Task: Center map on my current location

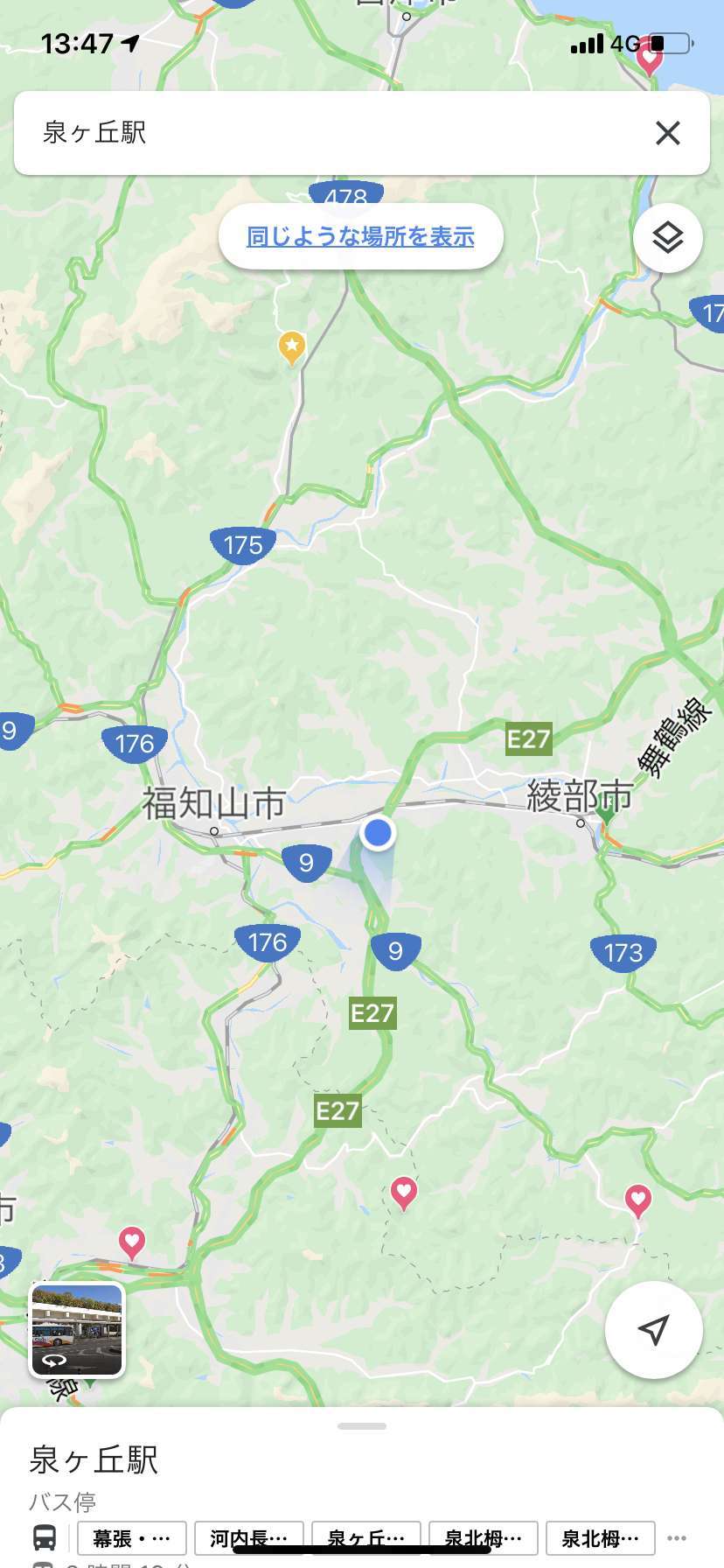Action: pyautogui.click(x=653, y=1330)
